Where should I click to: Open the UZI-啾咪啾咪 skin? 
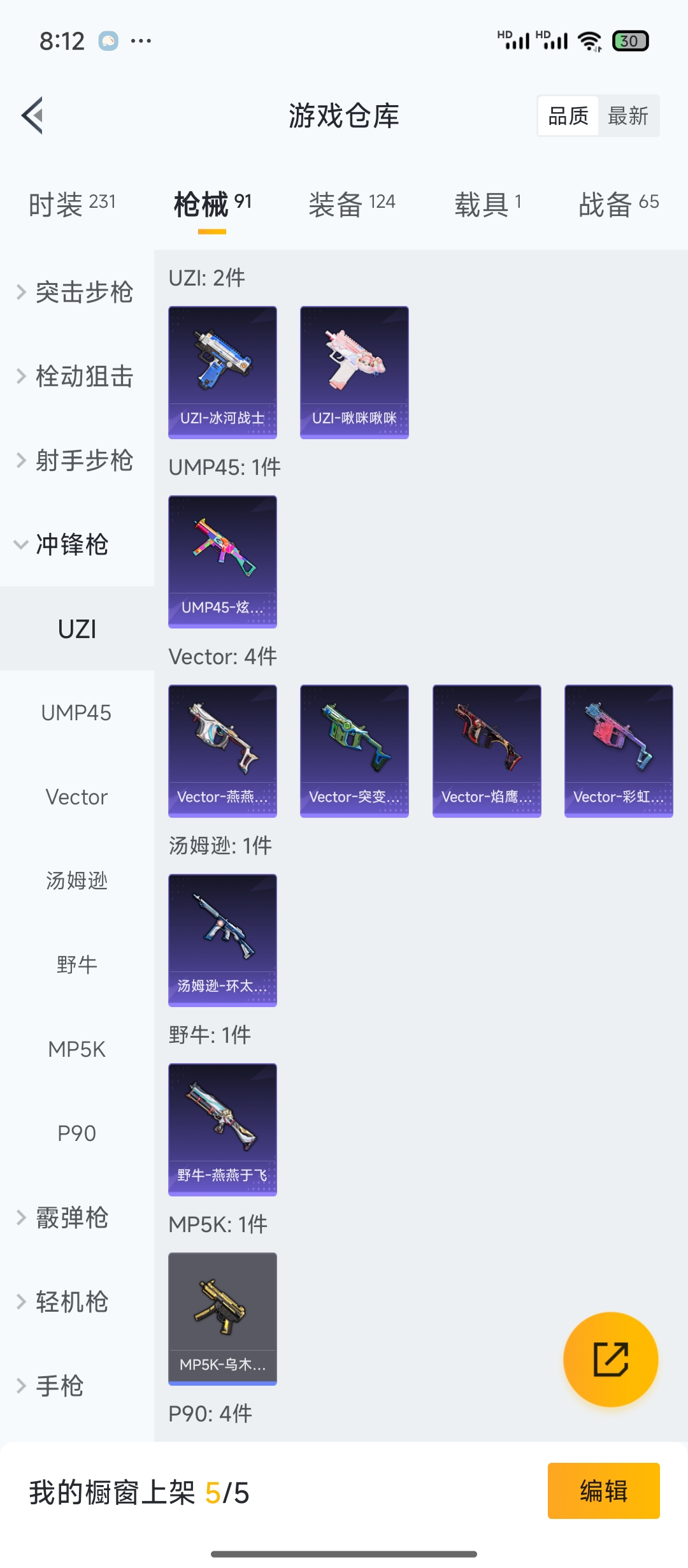(x=354, y=372)
